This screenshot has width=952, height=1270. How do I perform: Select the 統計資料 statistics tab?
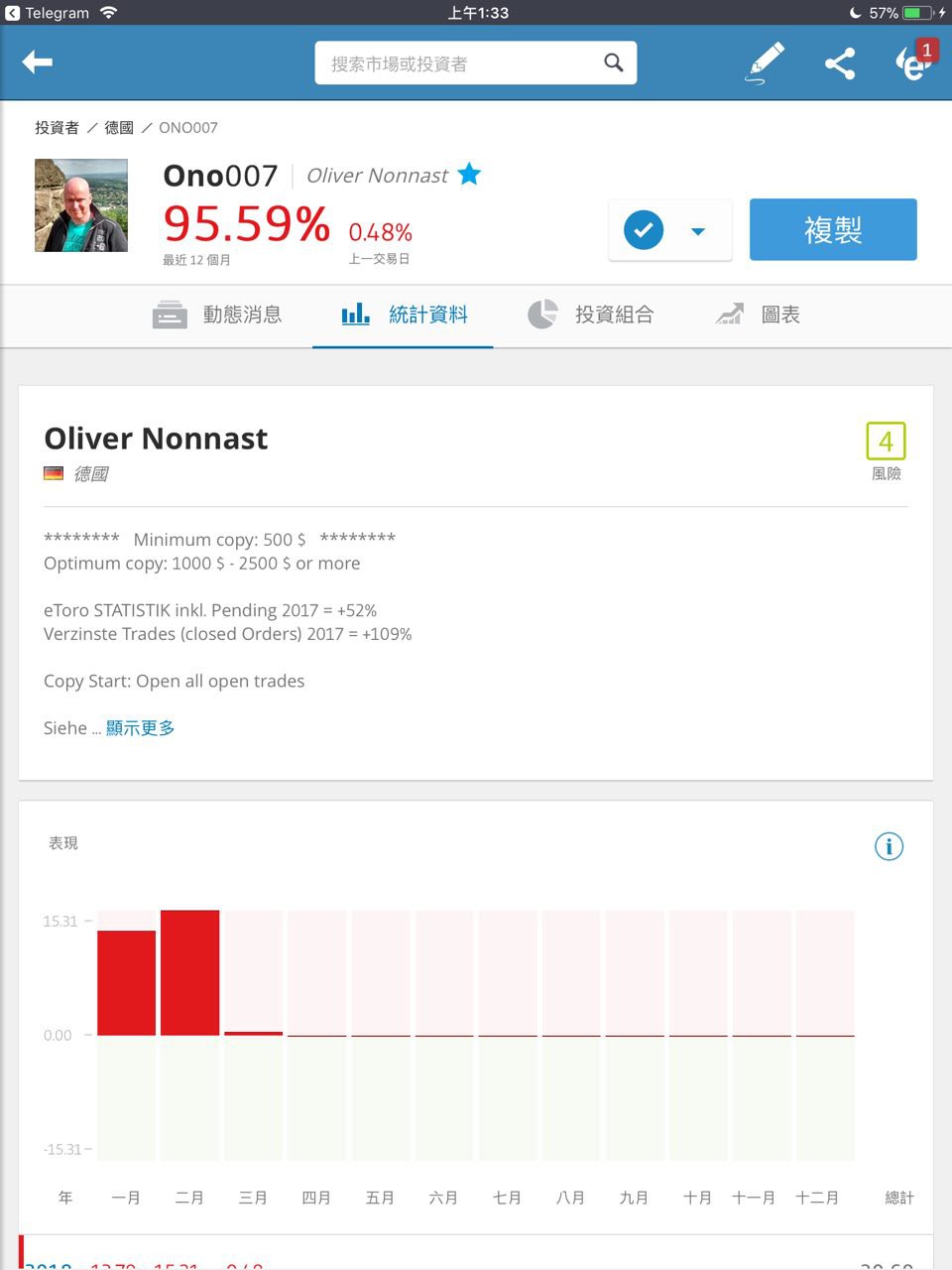tap(404, 316)
